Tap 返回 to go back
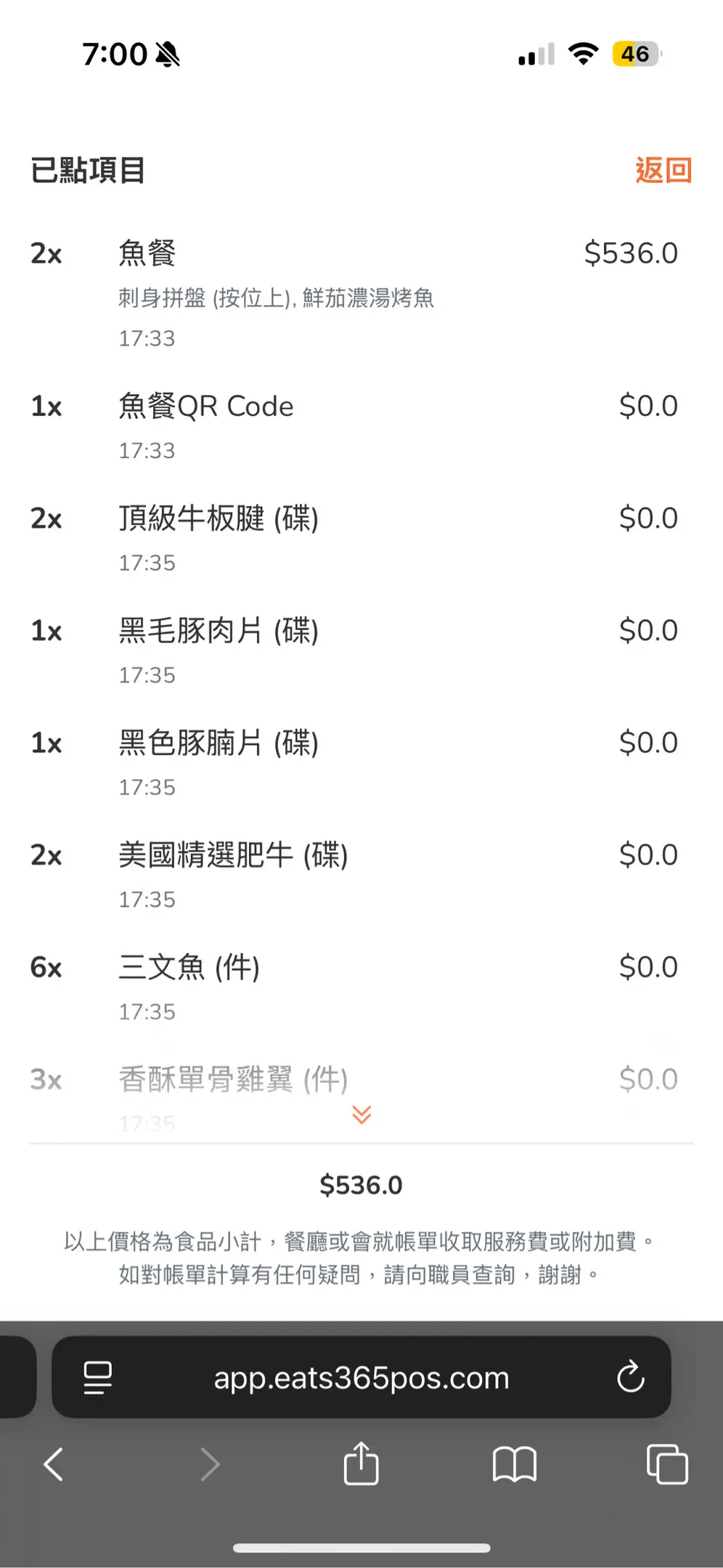The height and width of the screenshot is (1568, 723). point(663,171)
